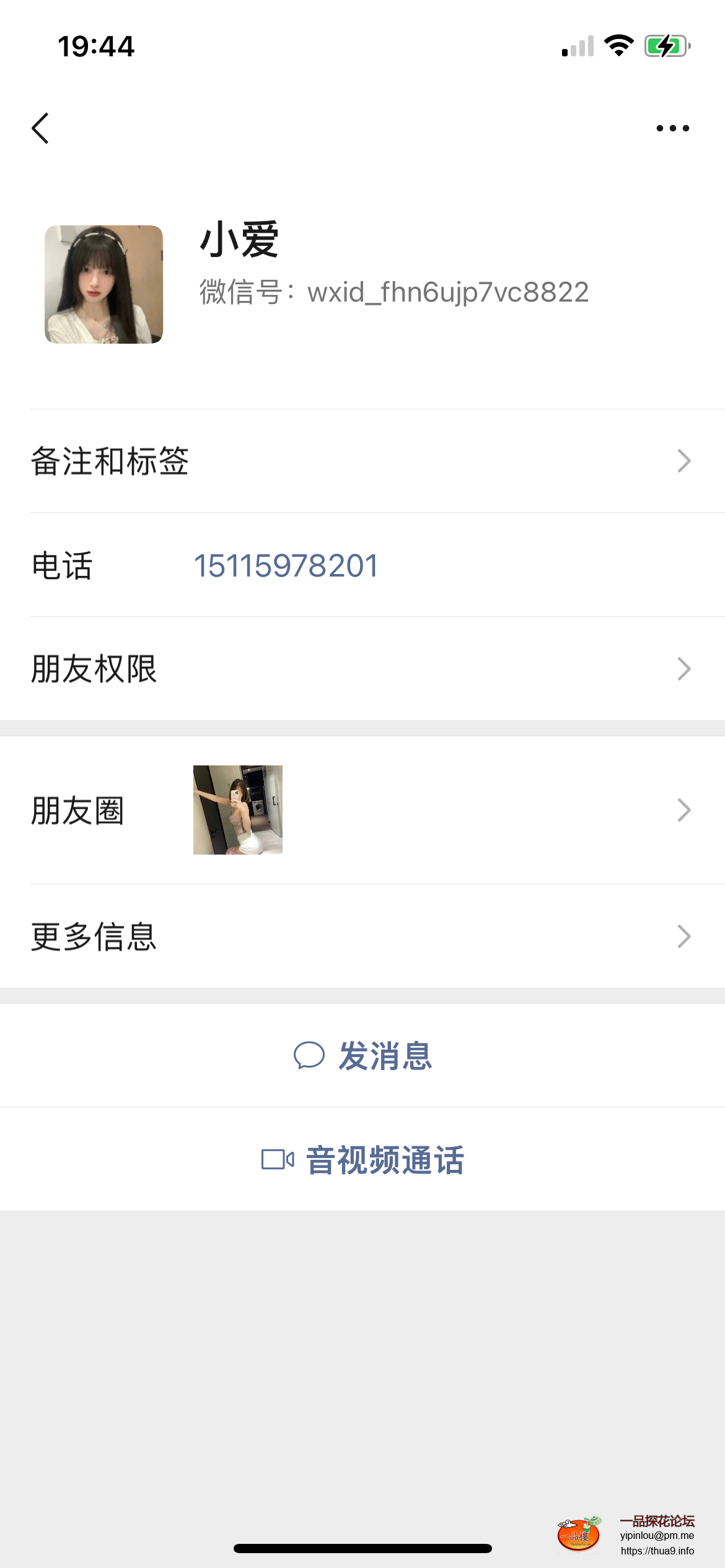View 小爱's profile avatar
Image resolution: width=725 pixels, height=1568 pixels.
coord(104,284)
